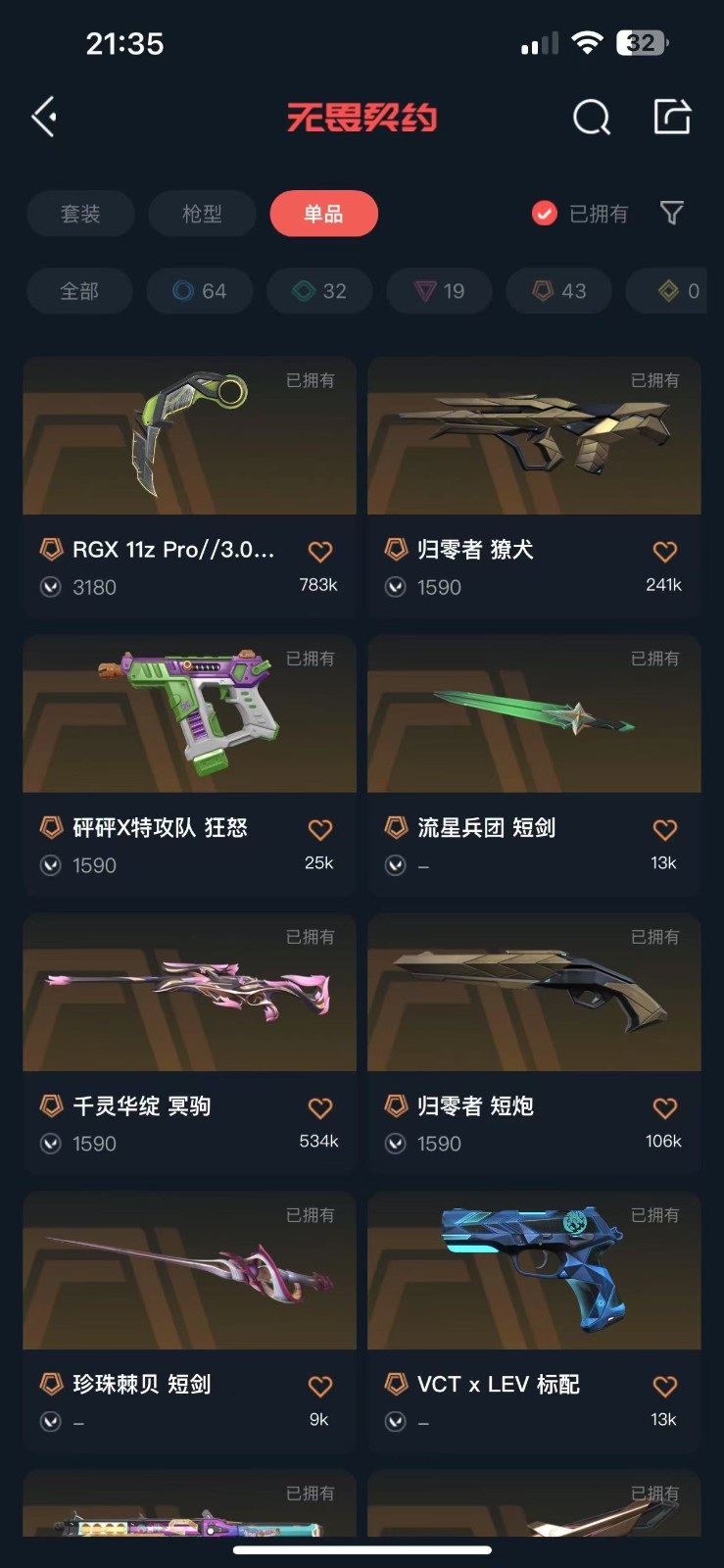Like the 归零者 獠犬 skin

[664, 552]
